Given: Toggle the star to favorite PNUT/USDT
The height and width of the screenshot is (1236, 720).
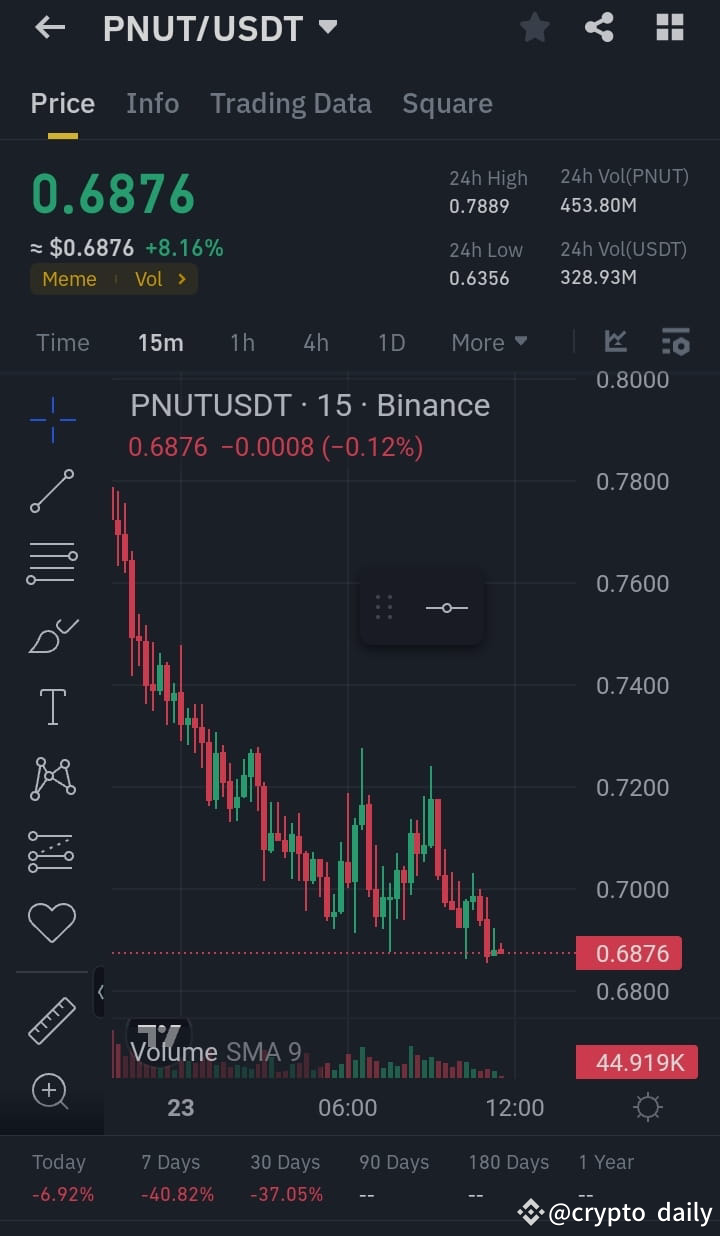Looking at the screenshot, I should tap(534, 27).
